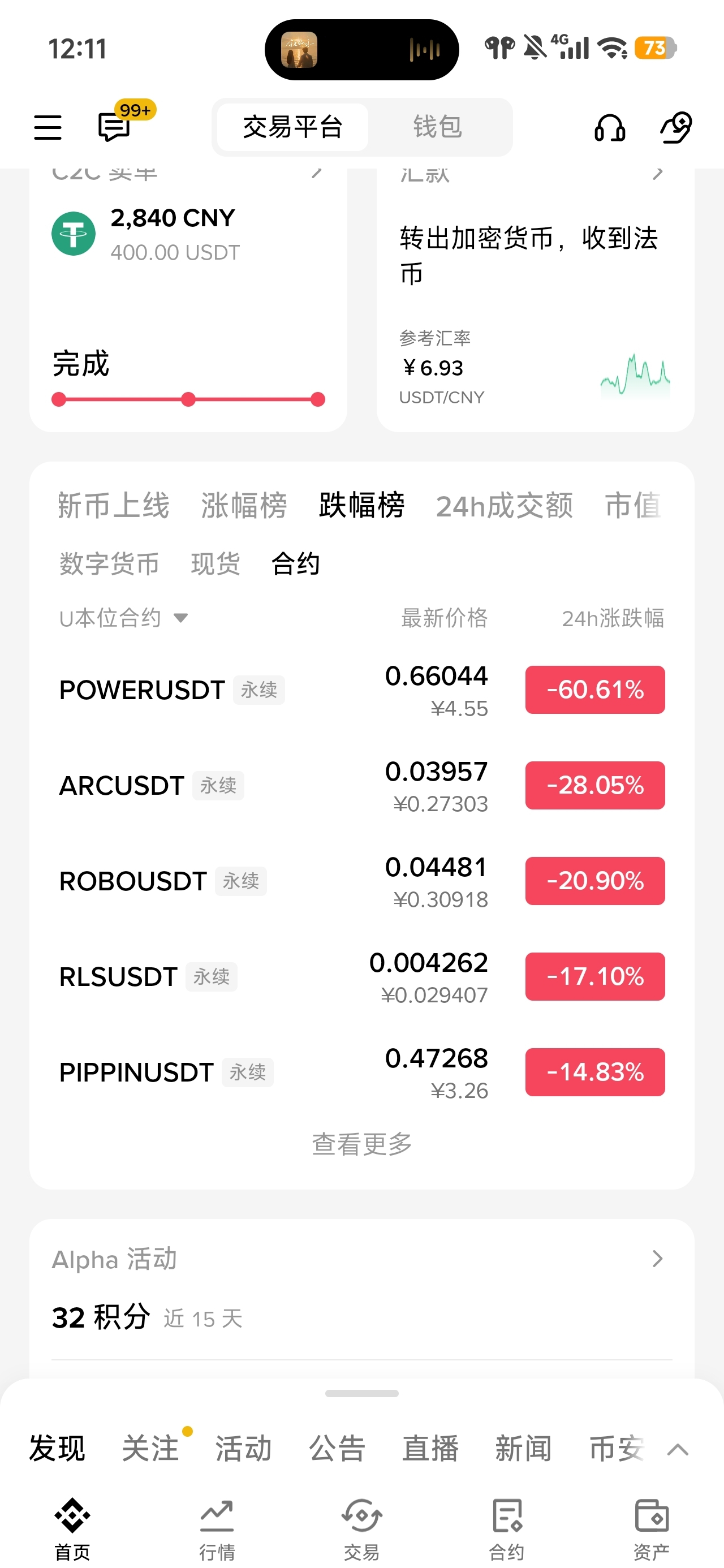724x1568 pixels.
Task: Expand the feed panel with the up chevron
Action: tap(678, 1449)
